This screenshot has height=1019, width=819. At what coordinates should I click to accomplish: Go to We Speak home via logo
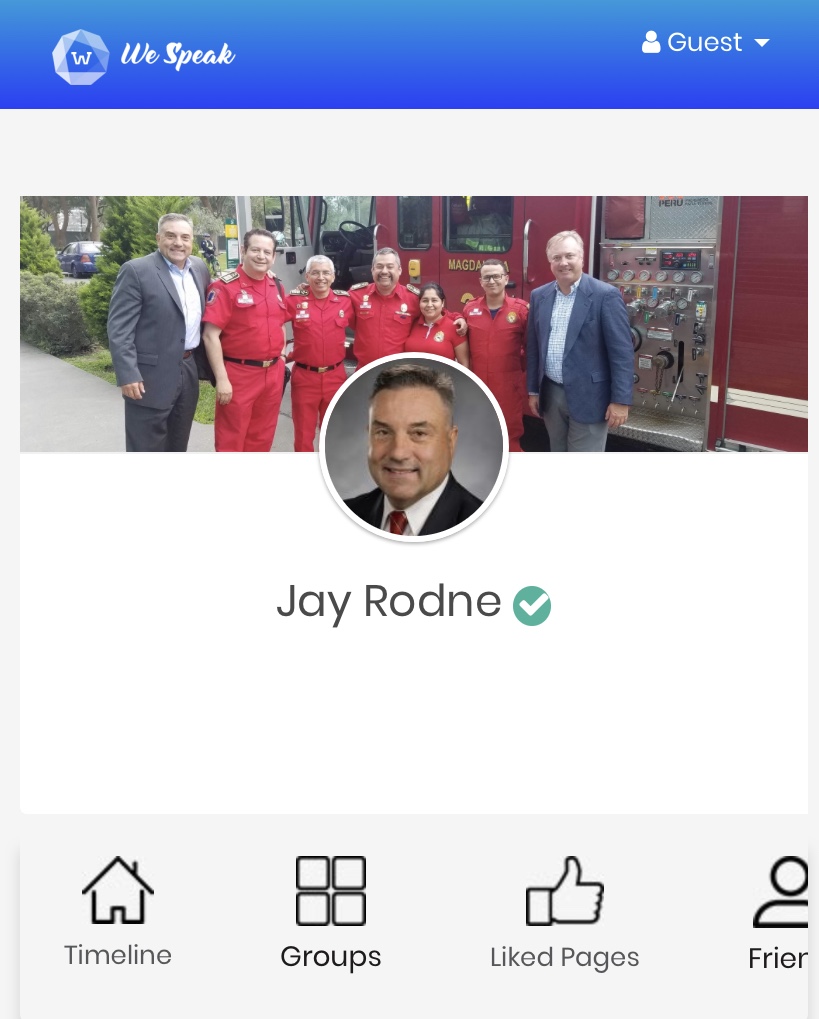tap(143, 56)
